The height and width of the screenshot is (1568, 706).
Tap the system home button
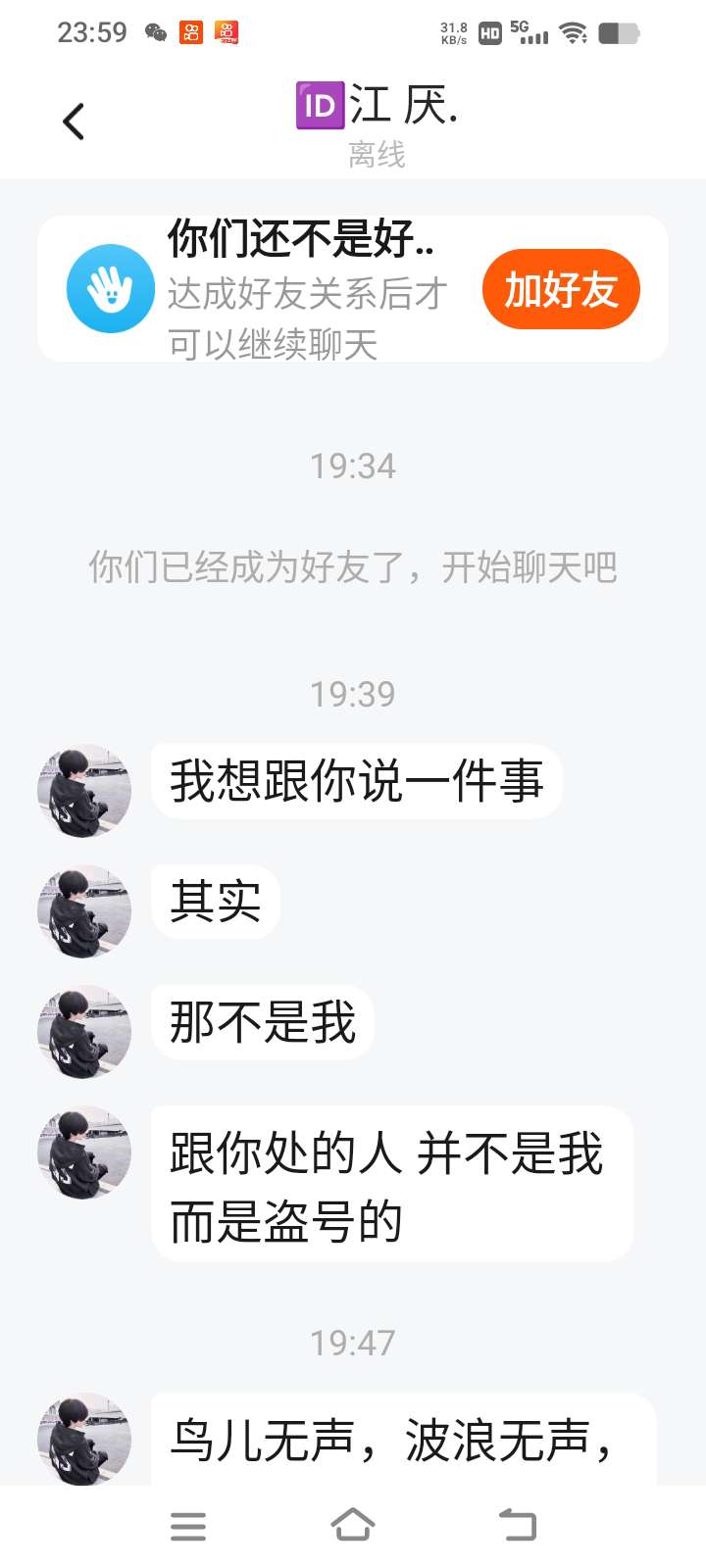pos(353,1525)
